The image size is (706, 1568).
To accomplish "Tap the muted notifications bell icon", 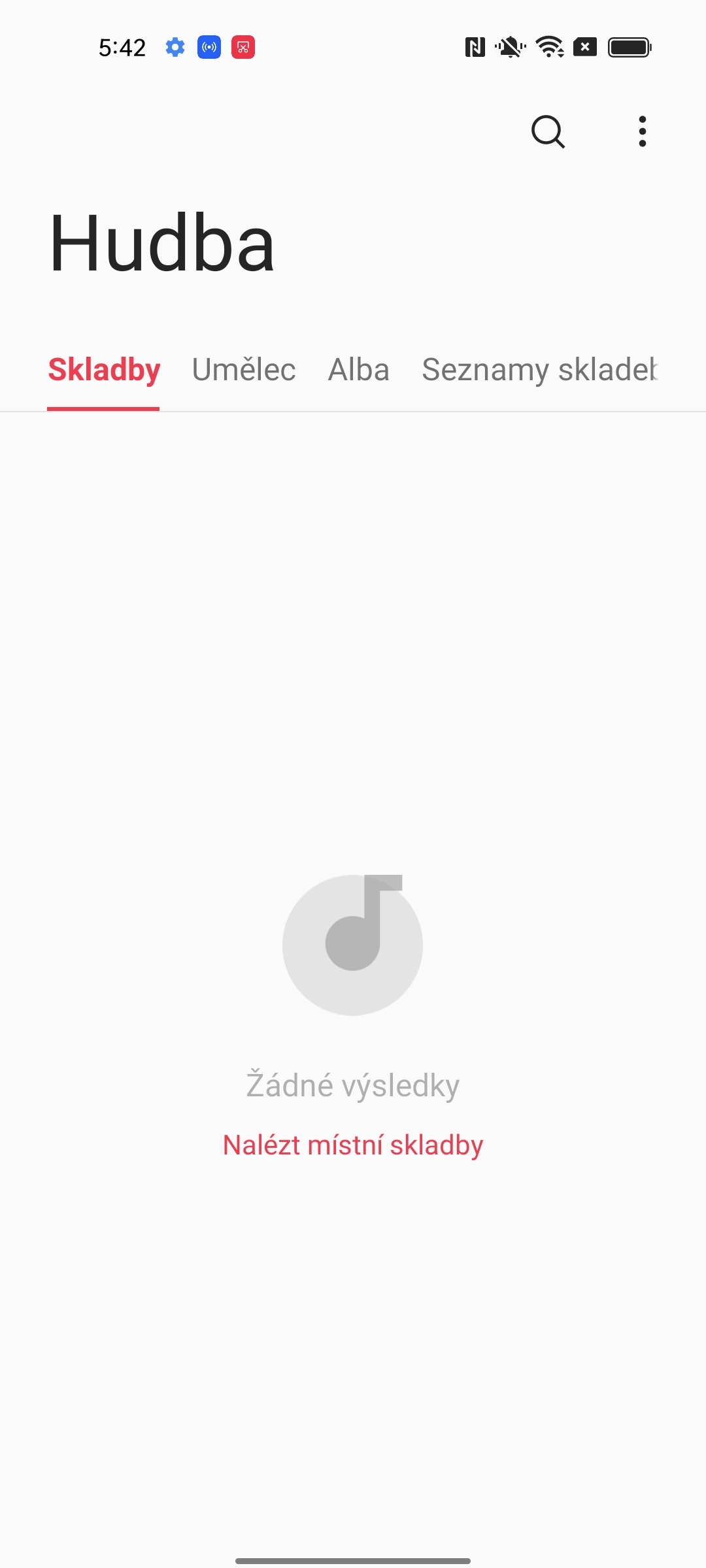I will (510, 46).
